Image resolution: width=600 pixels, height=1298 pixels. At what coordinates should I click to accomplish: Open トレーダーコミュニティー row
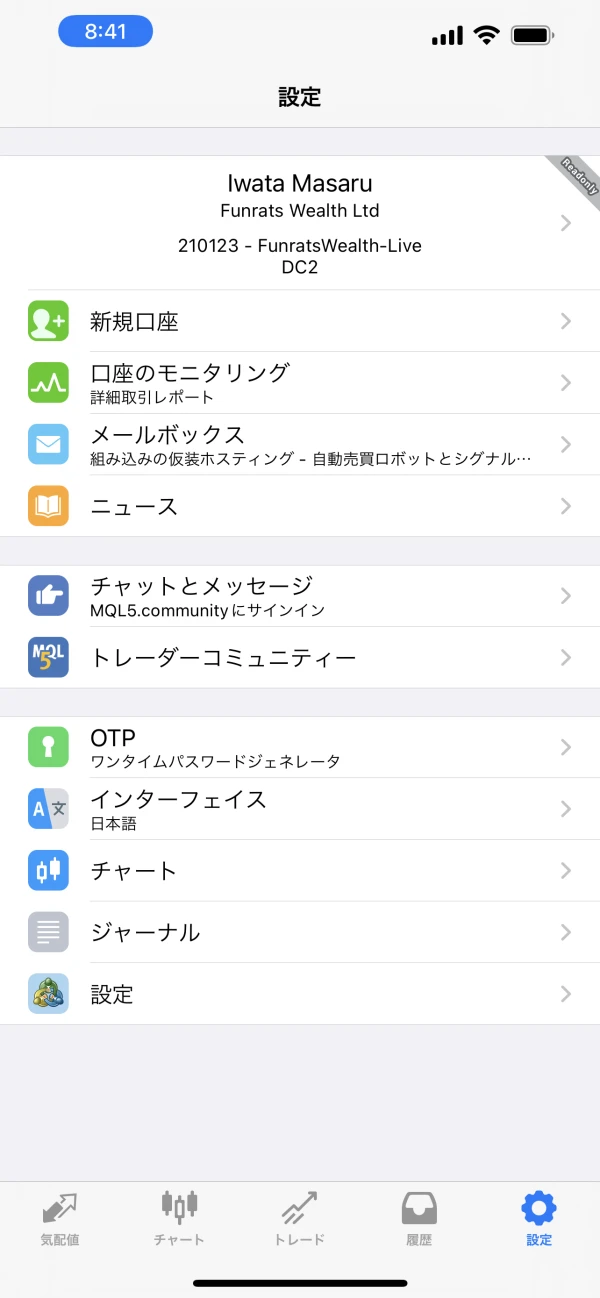300,658
